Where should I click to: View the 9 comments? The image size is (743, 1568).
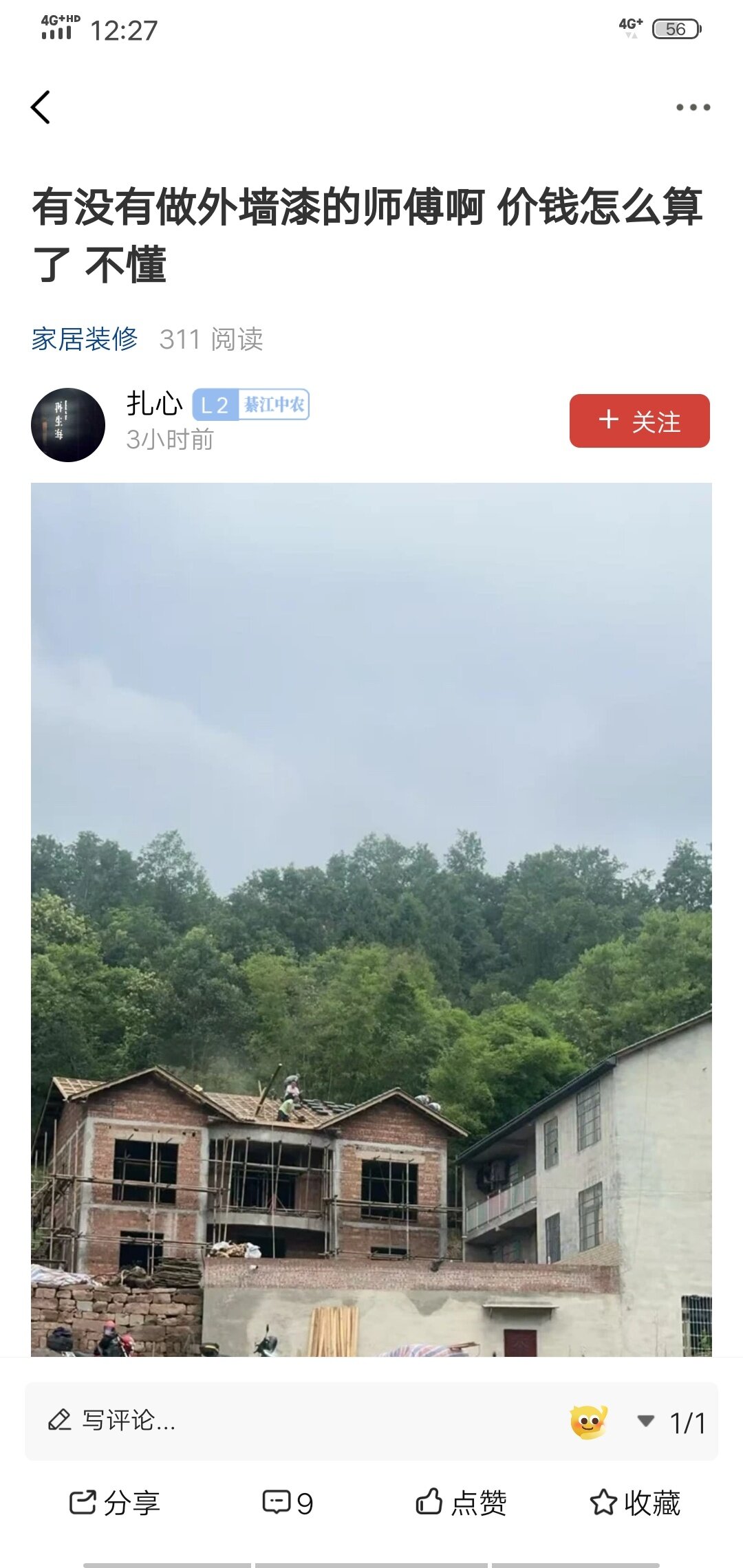[x=288, y=1503]
